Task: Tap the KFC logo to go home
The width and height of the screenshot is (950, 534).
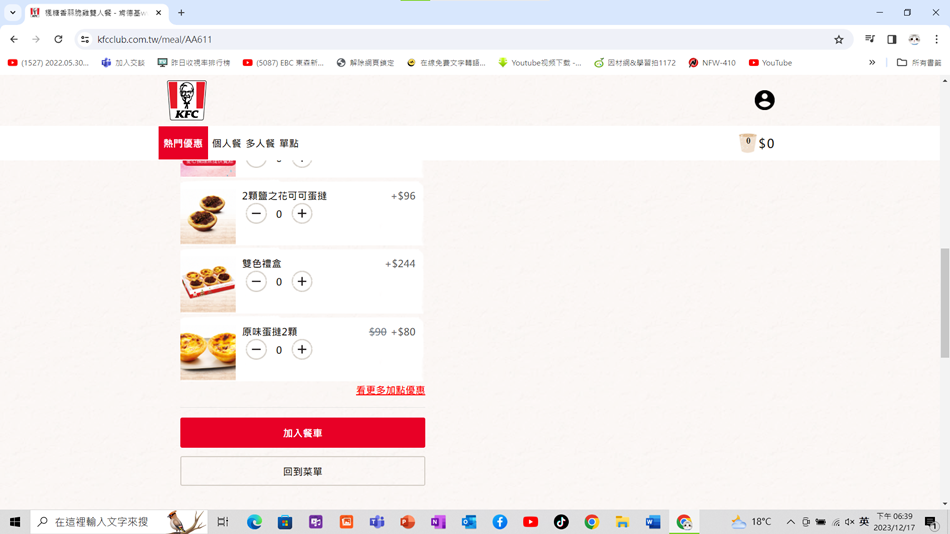Action: (187, 100)
